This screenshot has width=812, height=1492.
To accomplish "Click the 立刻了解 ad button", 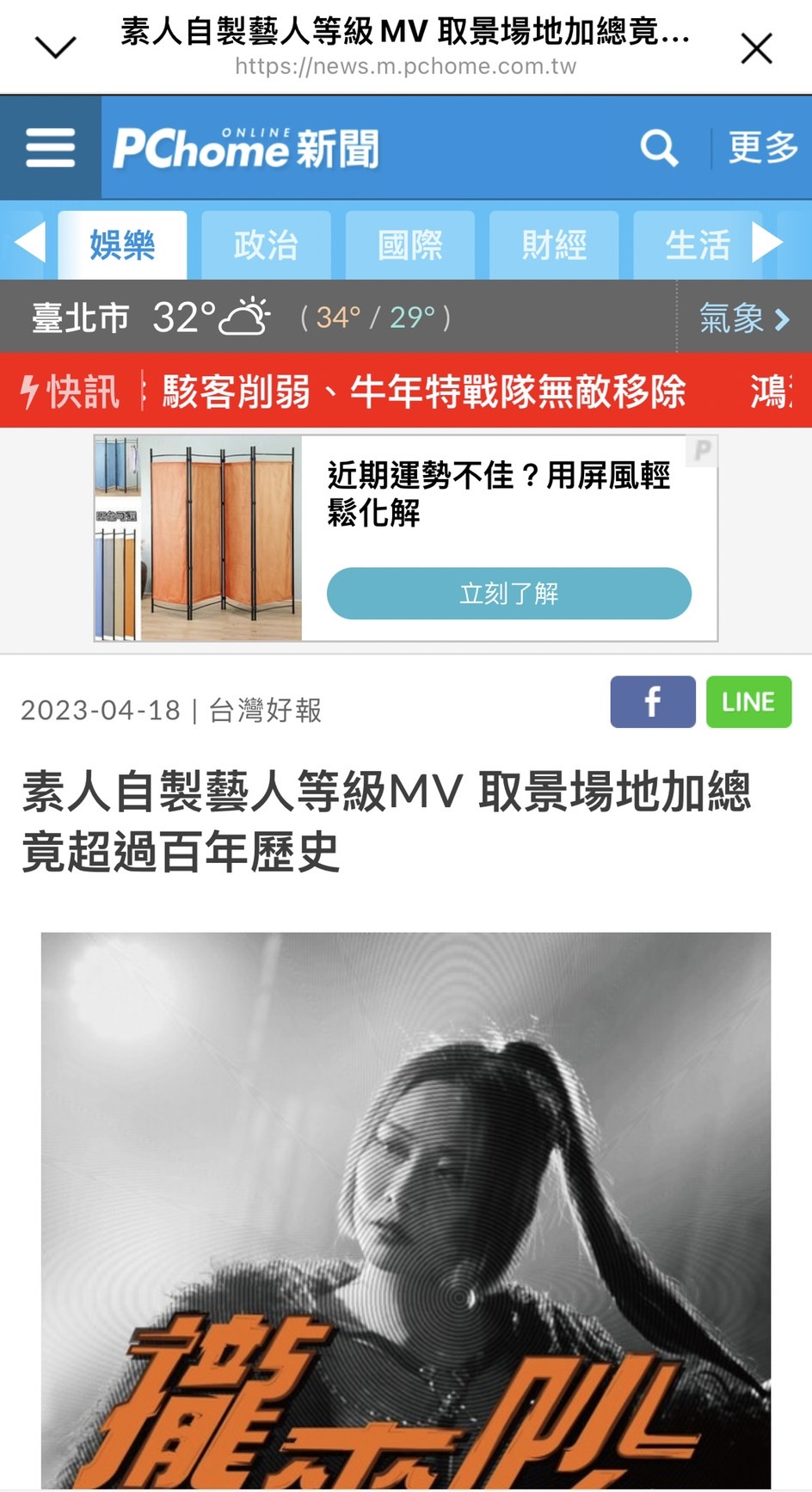I will tap(508, 593).
